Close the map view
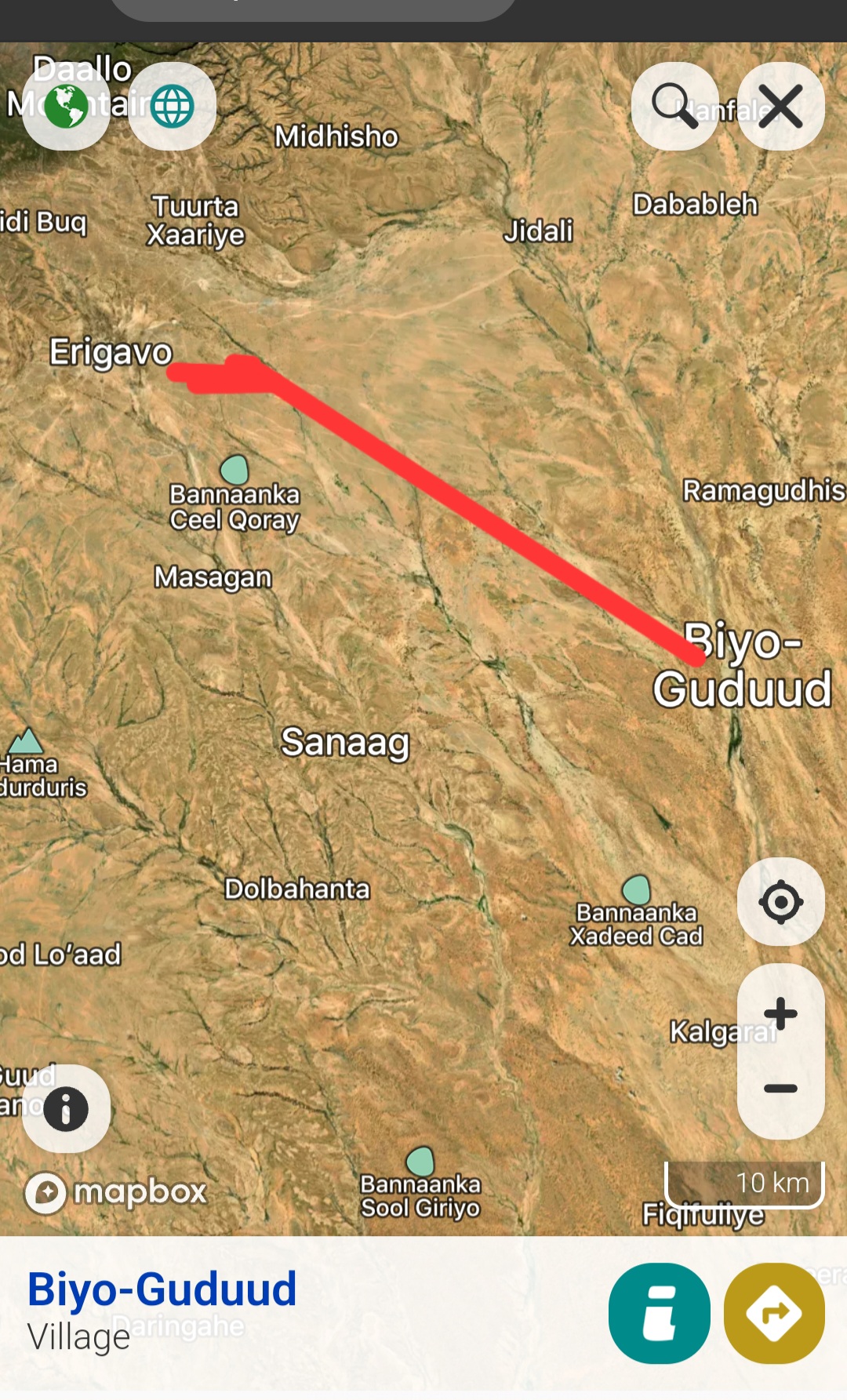Screen dimensions: 847x1400 coord(780,106)
